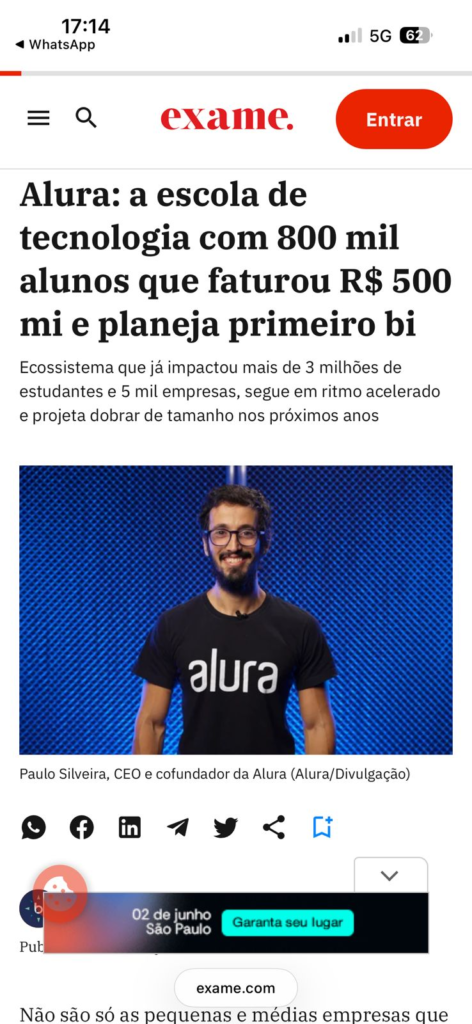
Task: Expand the chevron dropdown box
Action: pyautogui.click(x=390, y=875)
